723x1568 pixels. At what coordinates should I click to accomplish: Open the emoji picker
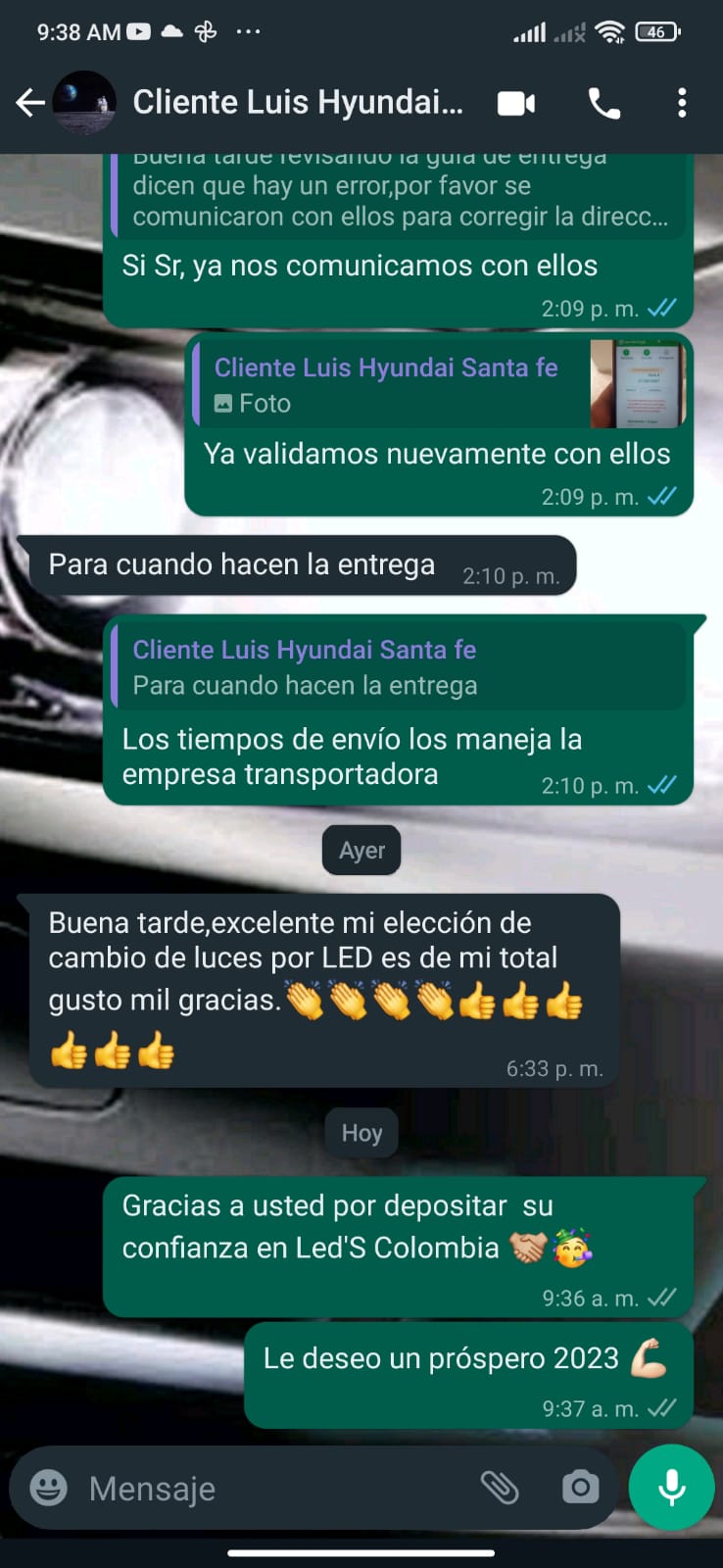(x=48, y=1488)
